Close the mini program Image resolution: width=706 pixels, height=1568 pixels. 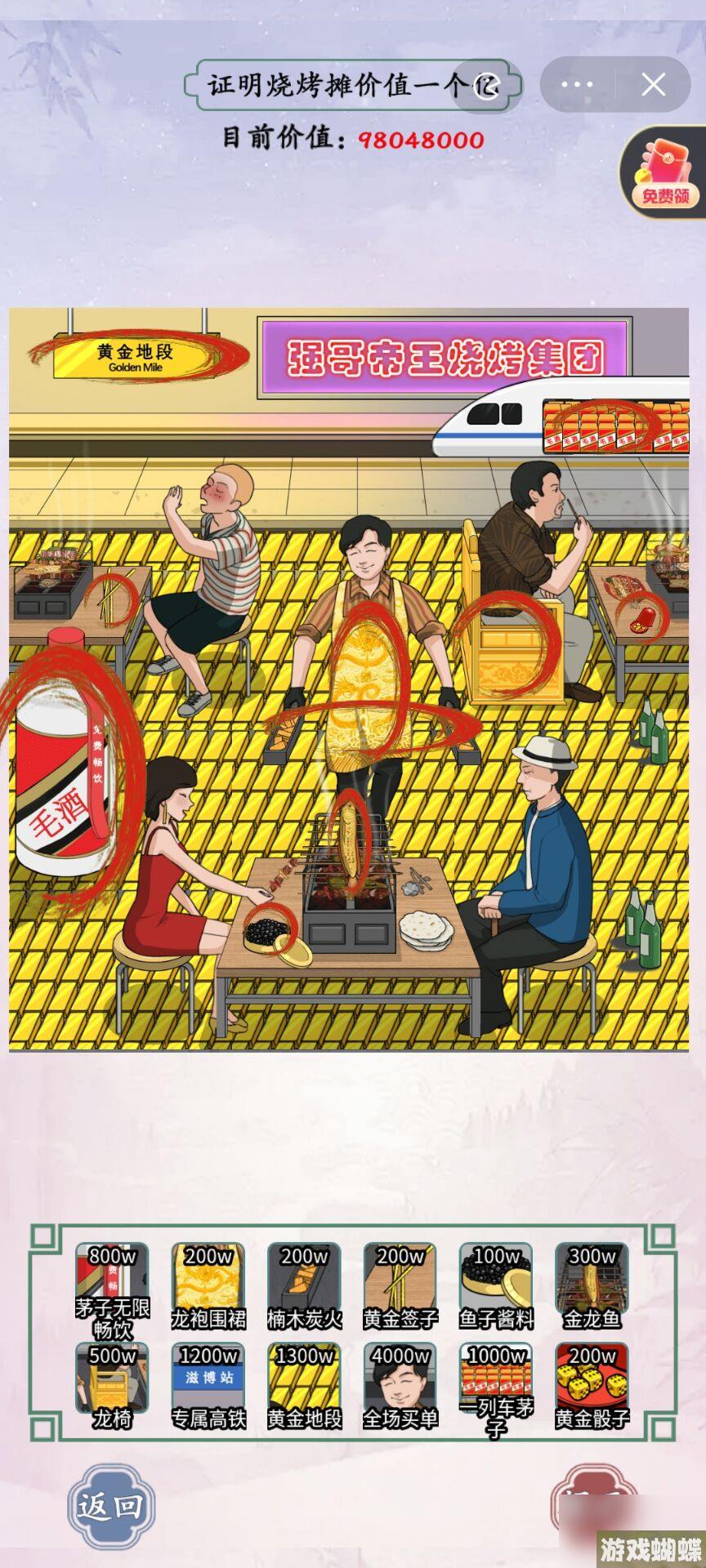(x=653, y=85)
